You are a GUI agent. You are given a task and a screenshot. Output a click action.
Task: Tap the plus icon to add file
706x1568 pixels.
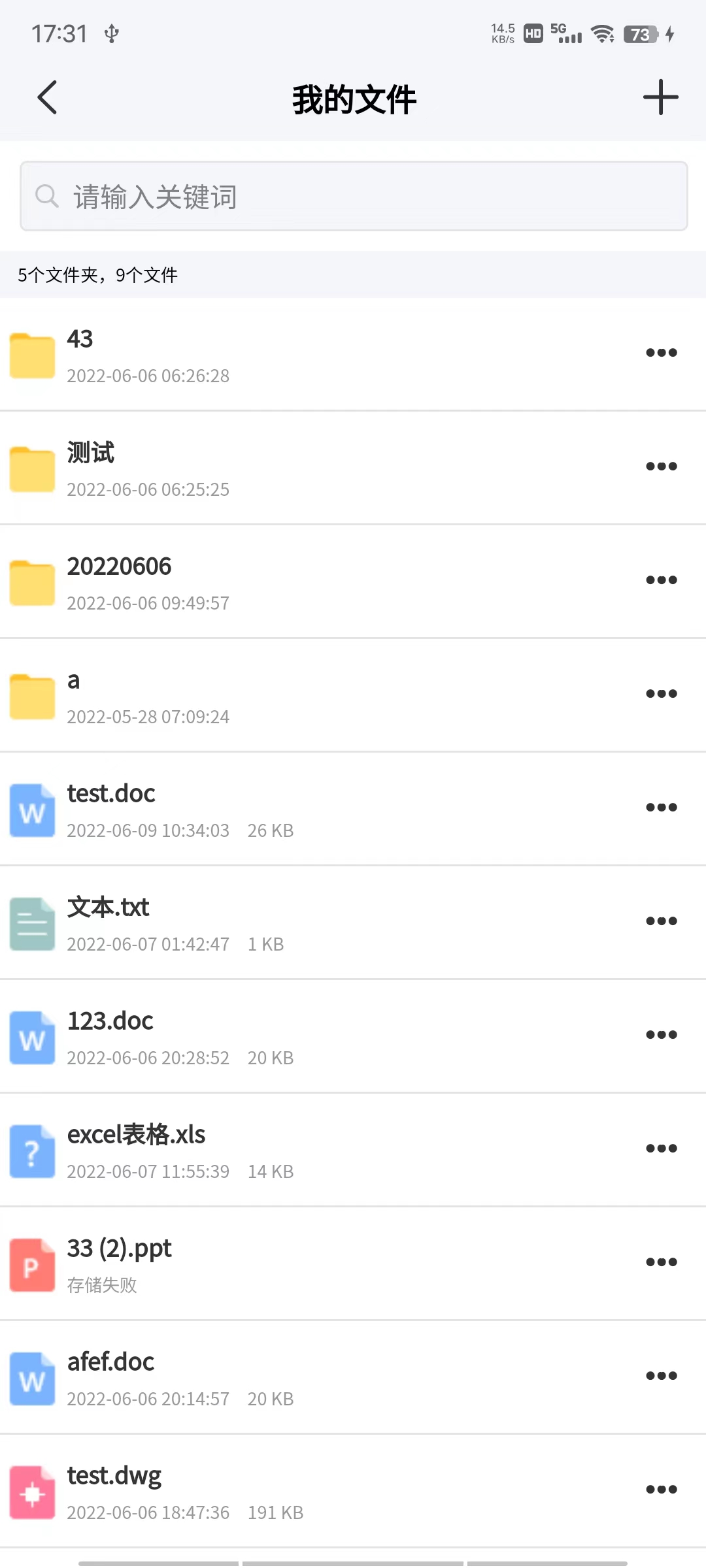pyautogui.click(x=660, y=98)
